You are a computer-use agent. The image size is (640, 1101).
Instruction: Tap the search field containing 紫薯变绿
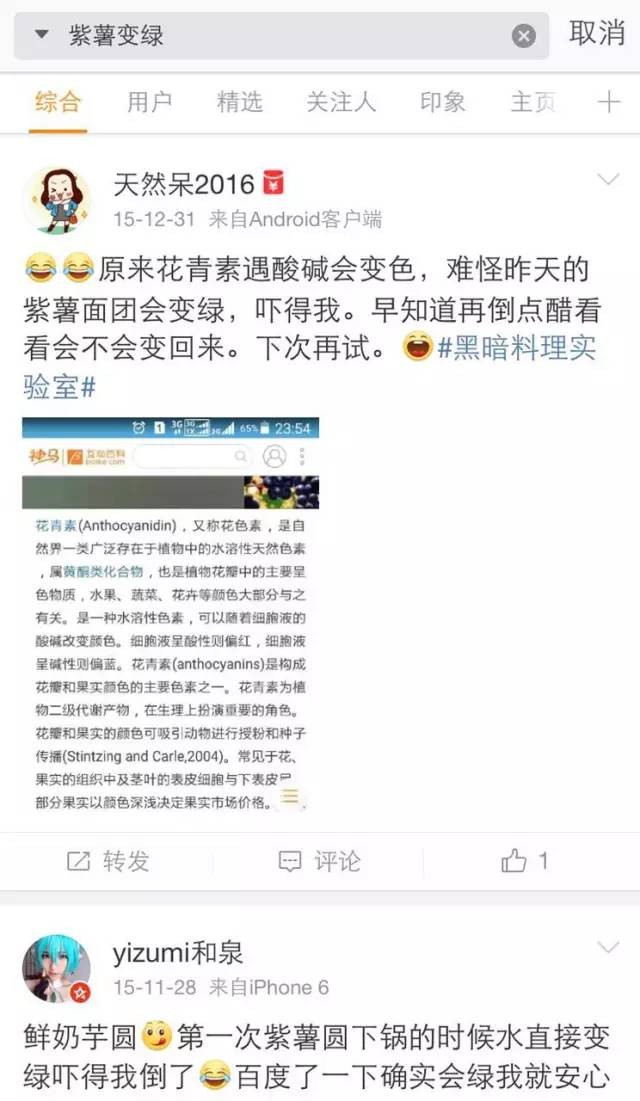pos(280,35)
